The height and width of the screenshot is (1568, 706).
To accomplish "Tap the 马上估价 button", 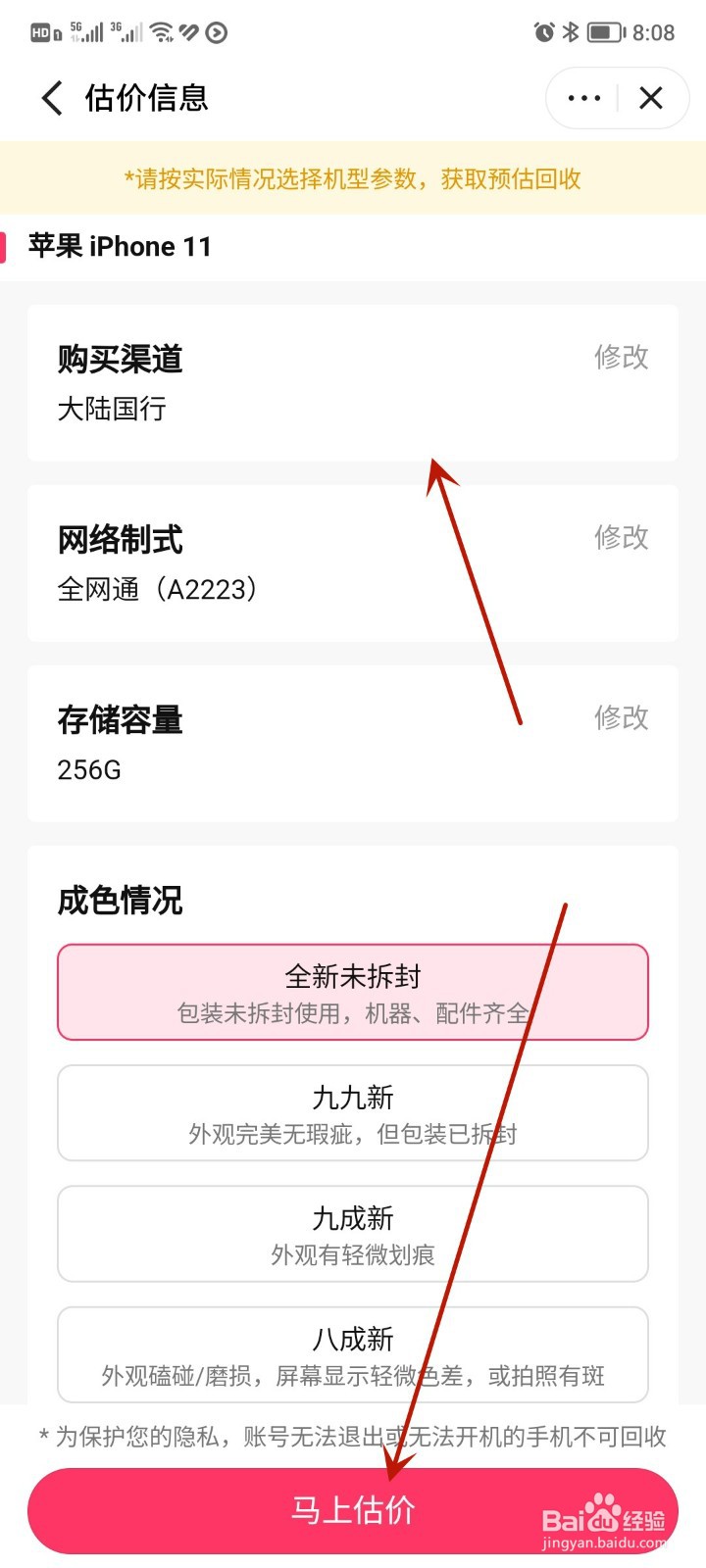I will coord(353,1510).
